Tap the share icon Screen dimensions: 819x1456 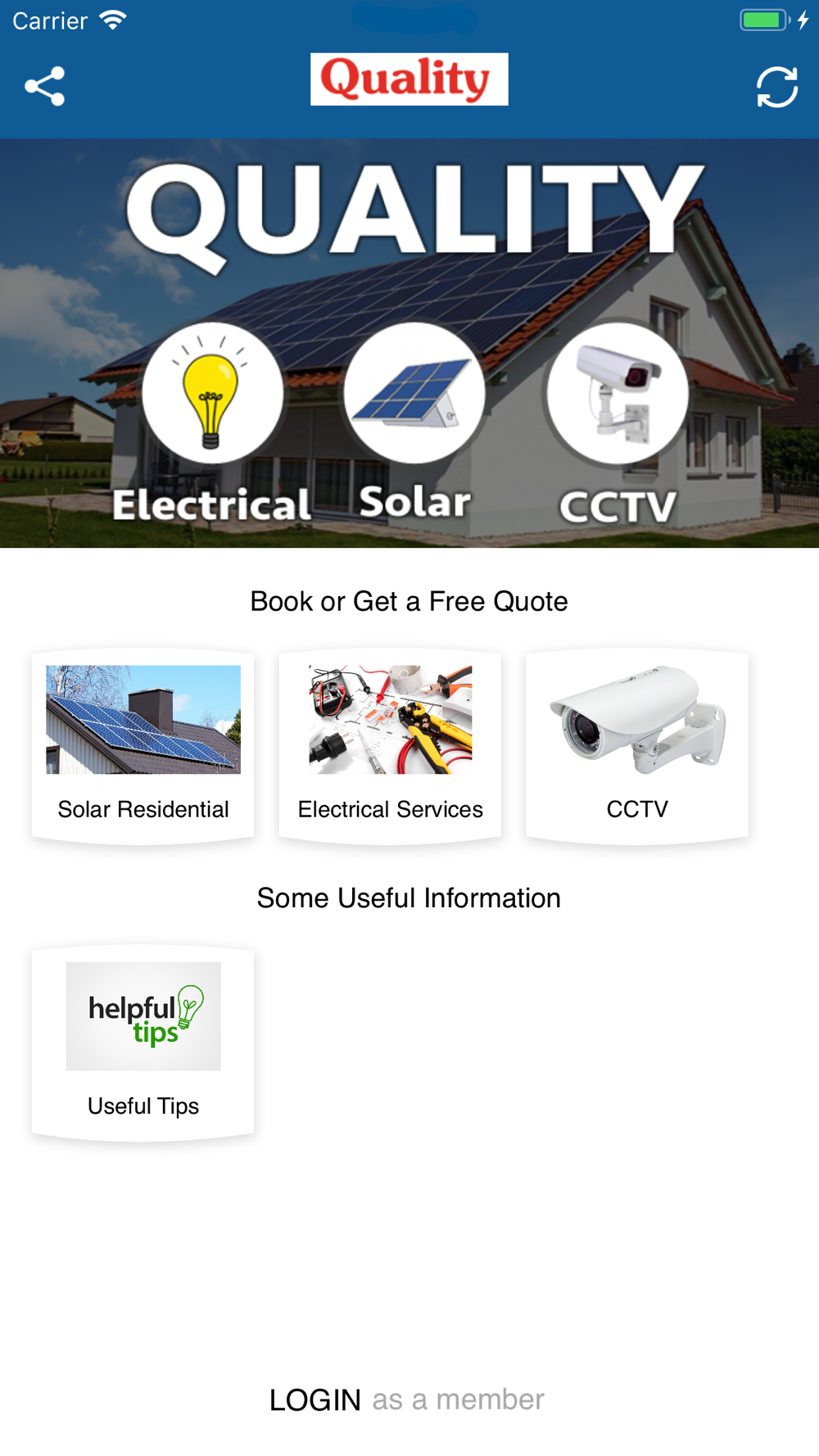pos(45,86)
